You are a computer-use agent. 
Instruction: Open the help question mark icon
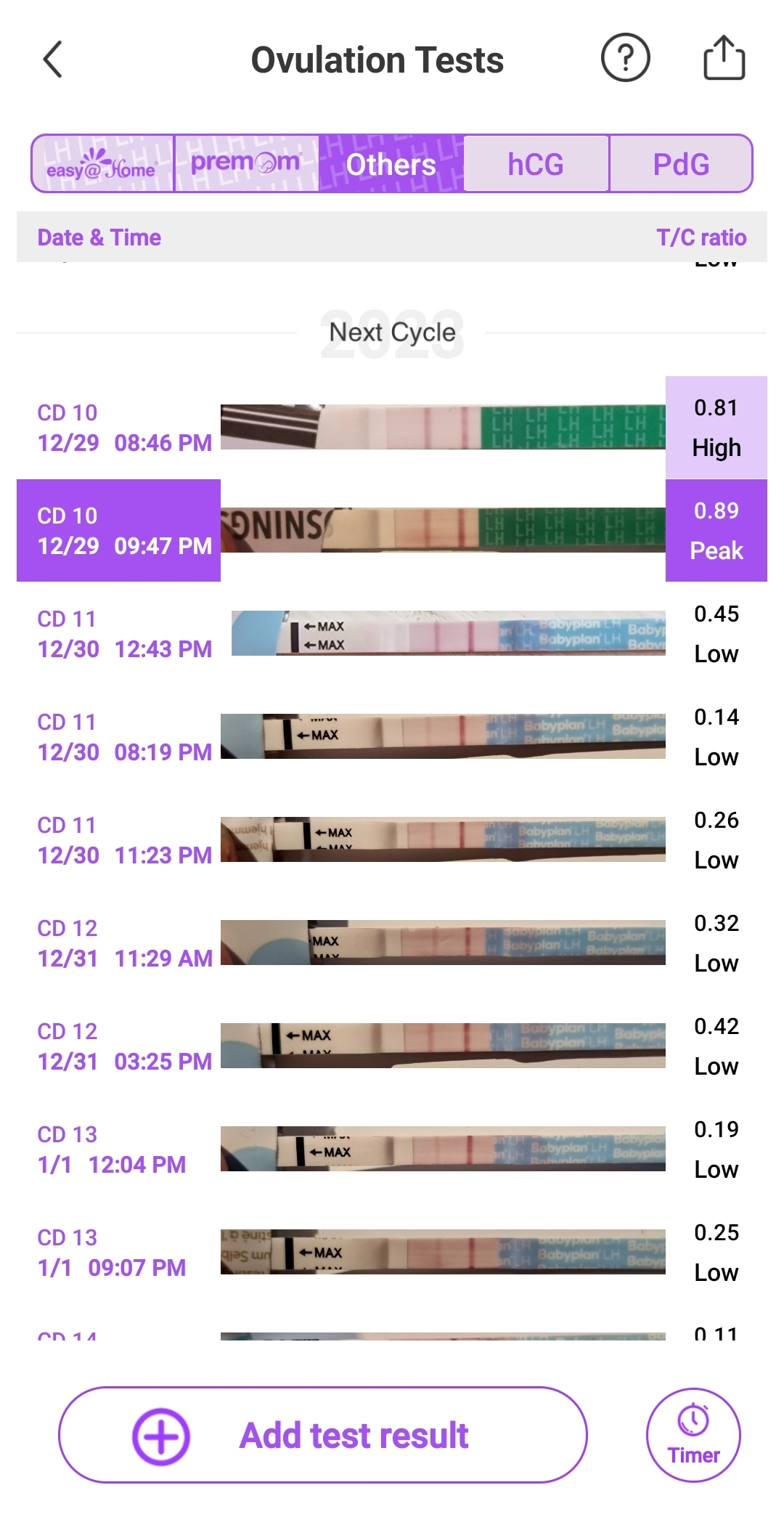coord(625,58)
